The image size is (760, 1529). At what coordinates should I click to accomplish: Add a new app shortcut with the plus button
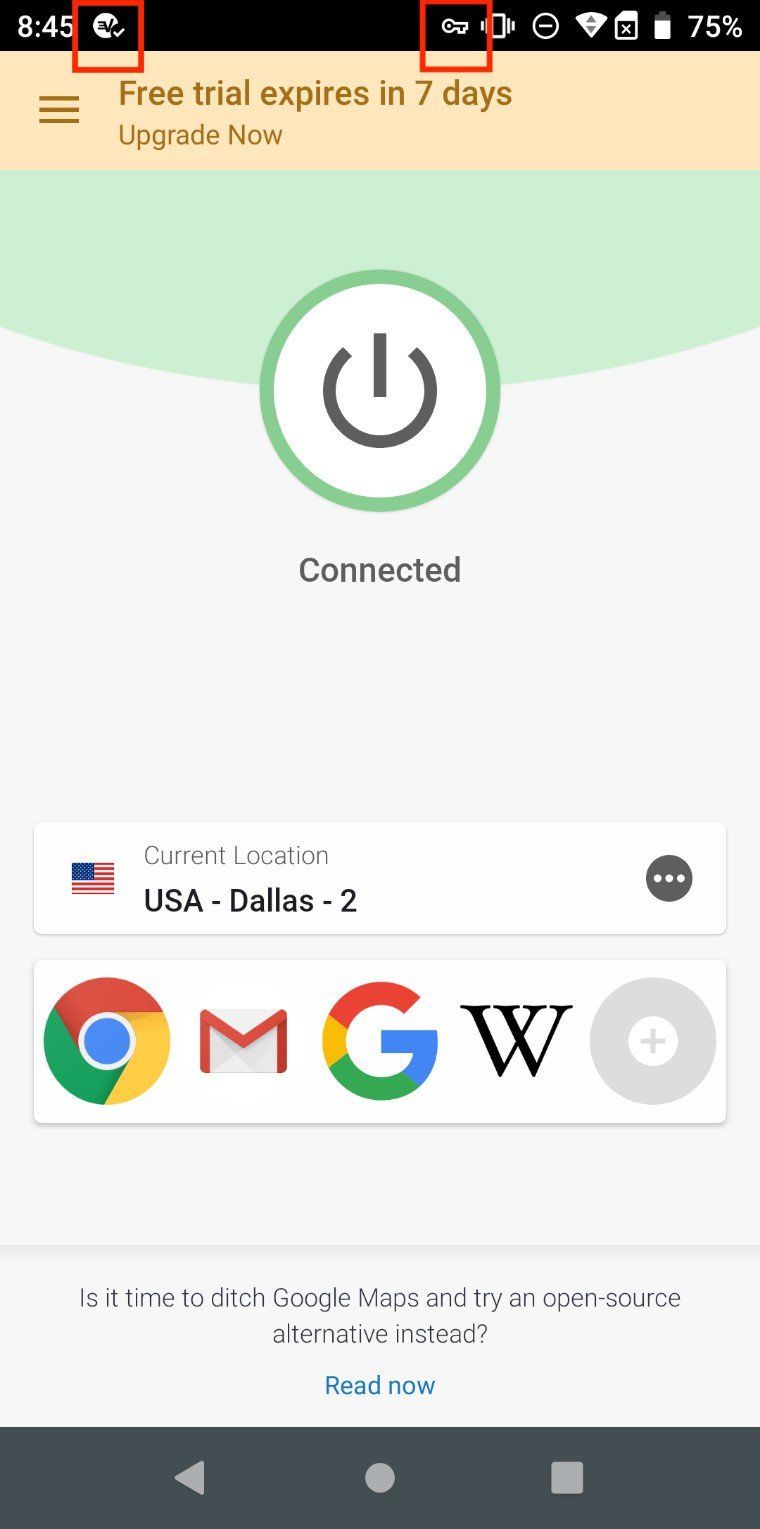tap(652, 1040)
